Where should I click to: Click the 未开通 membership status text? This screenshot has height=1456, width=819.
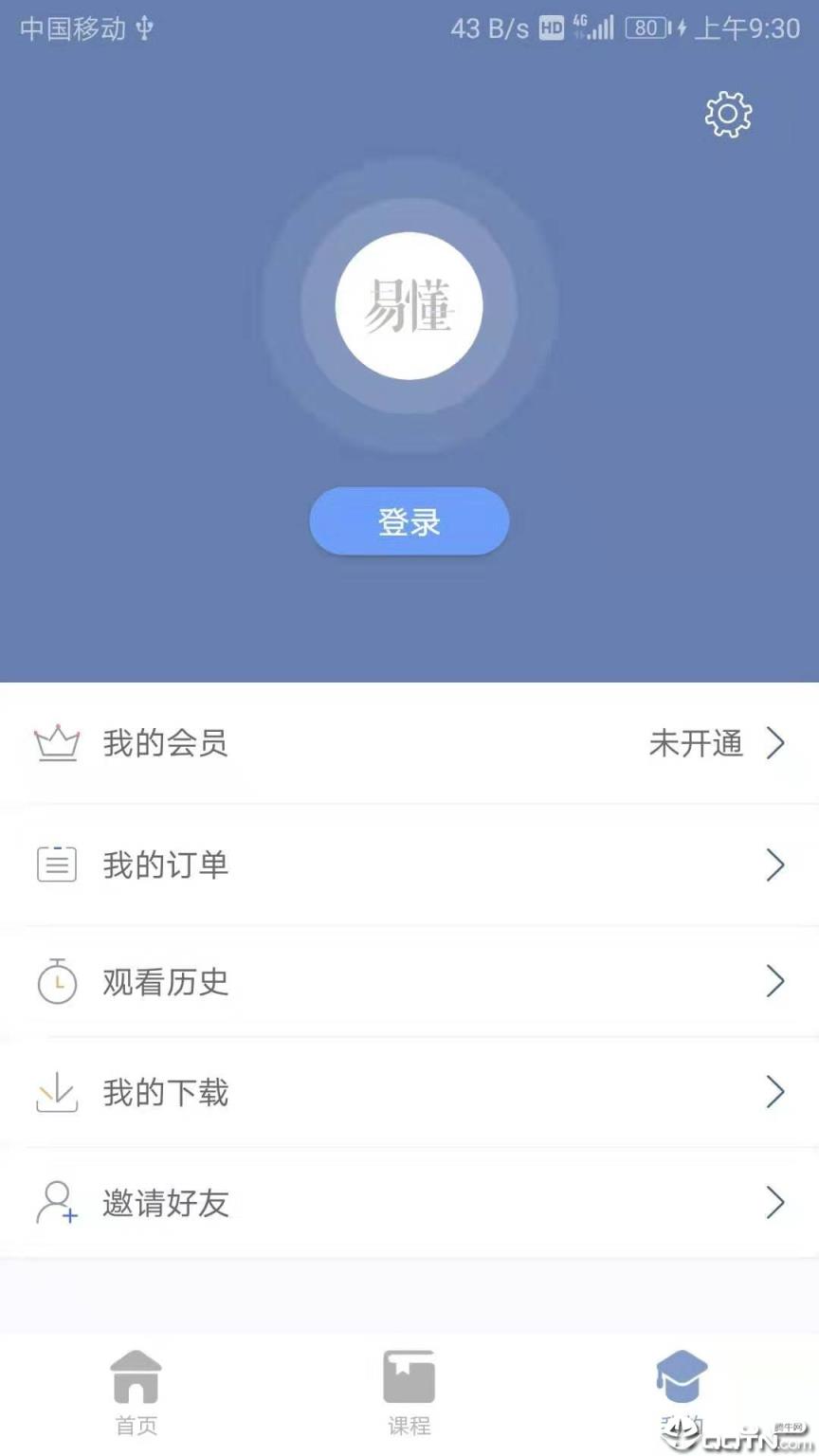tap(698, 744)
